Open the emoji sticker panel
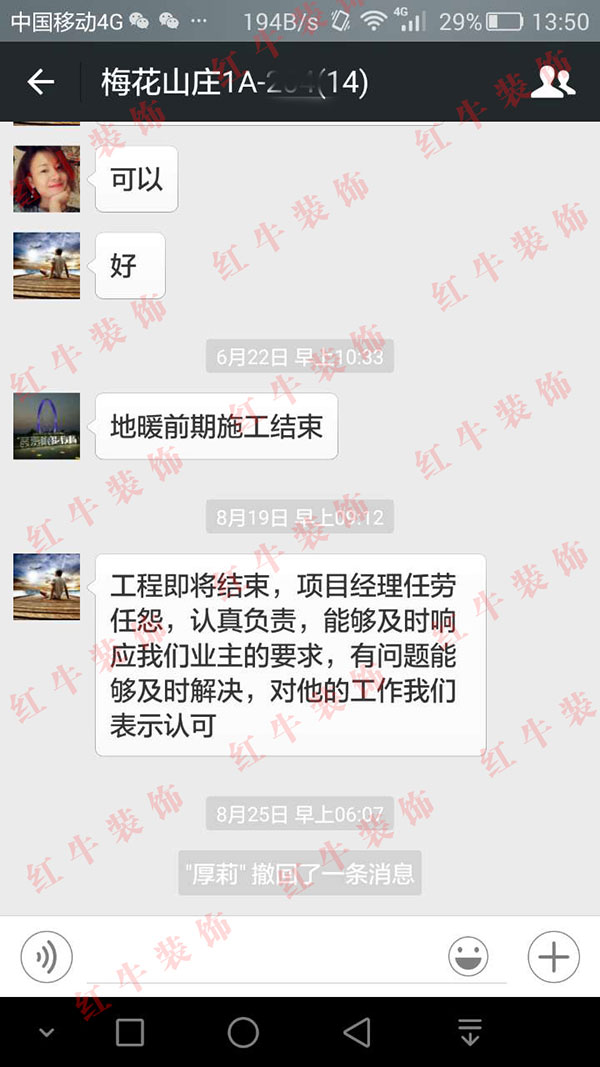The image size is (600, 1067). coord(468,957)
